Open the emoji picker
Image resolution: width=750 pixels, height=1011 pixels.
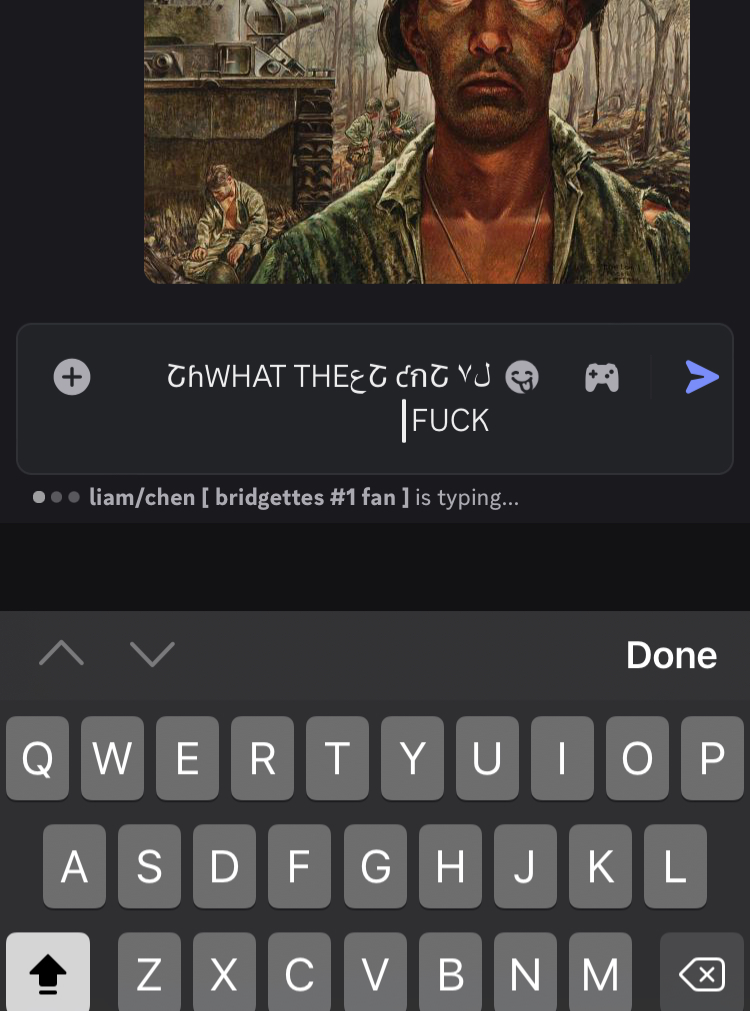tap(522, 377)
